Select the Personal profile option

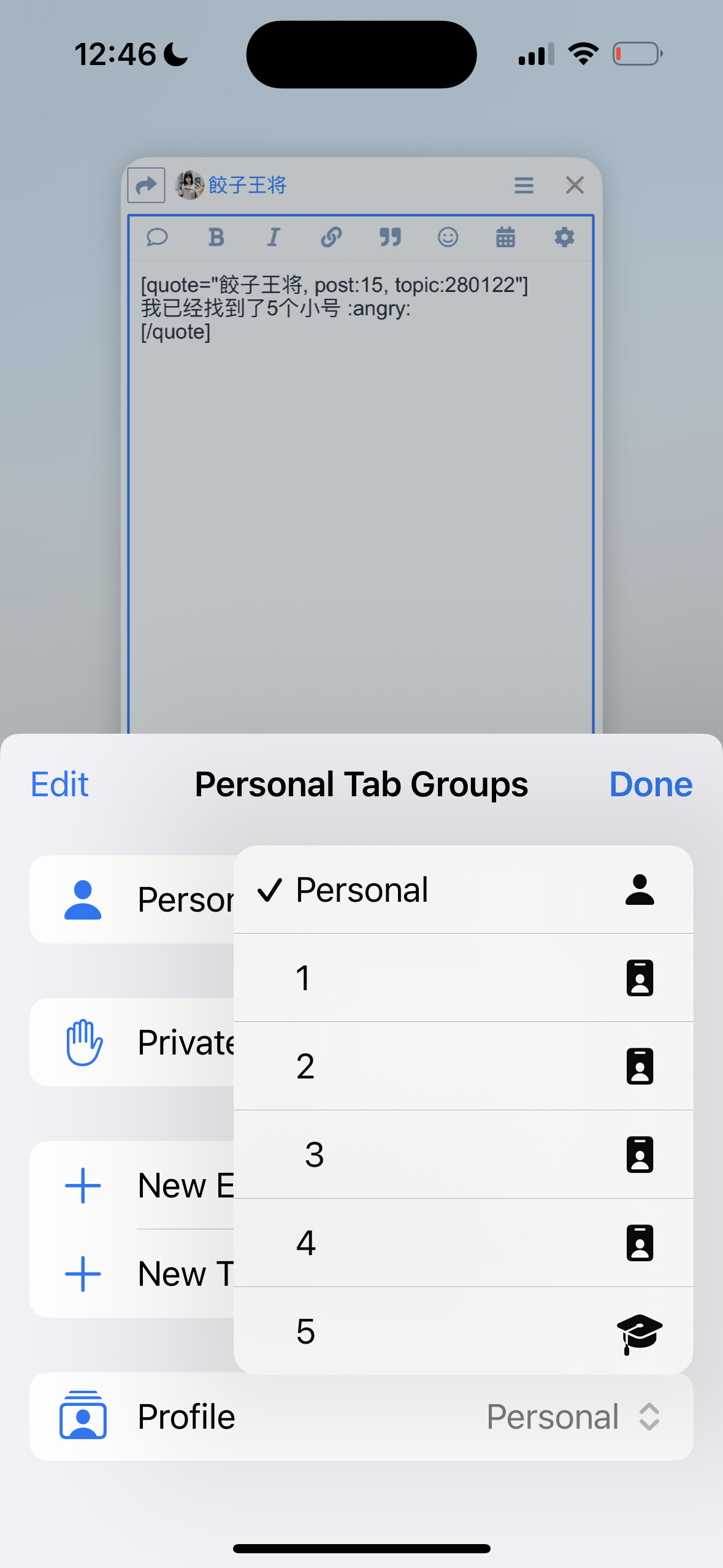pyautogui.click(x=463, y=890)
